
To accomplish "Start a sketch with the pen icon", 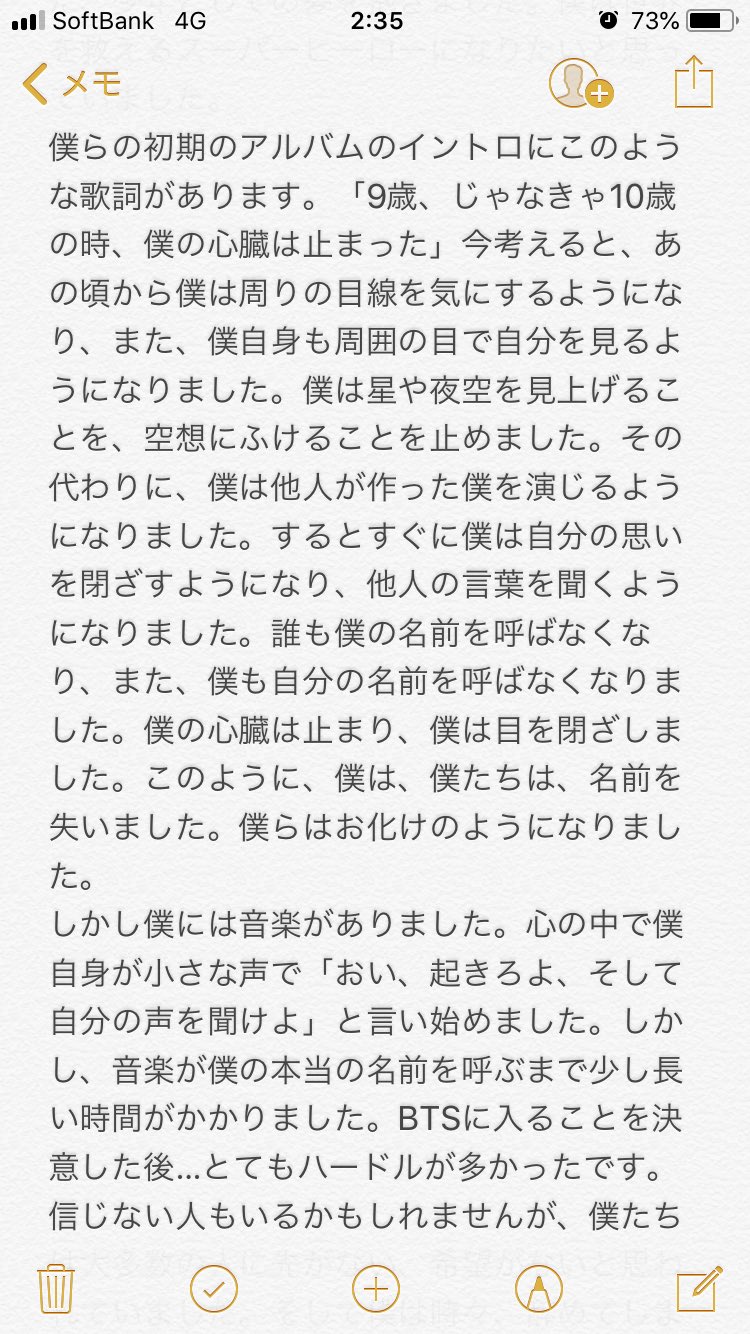I will (537, 1288).
